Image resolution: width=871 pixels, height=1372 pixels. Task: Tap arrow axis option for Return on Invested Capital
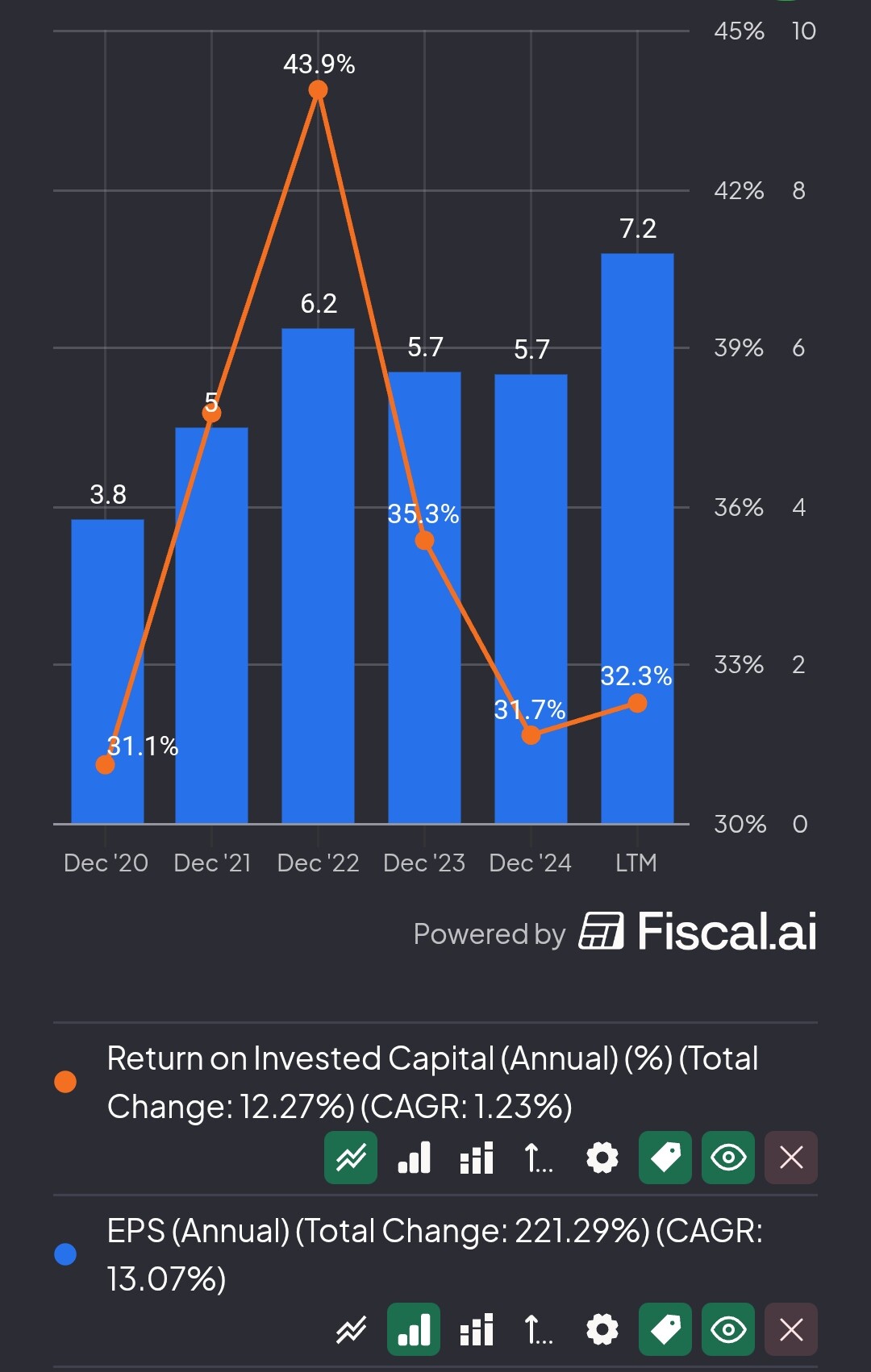(x=539, y=1158)
